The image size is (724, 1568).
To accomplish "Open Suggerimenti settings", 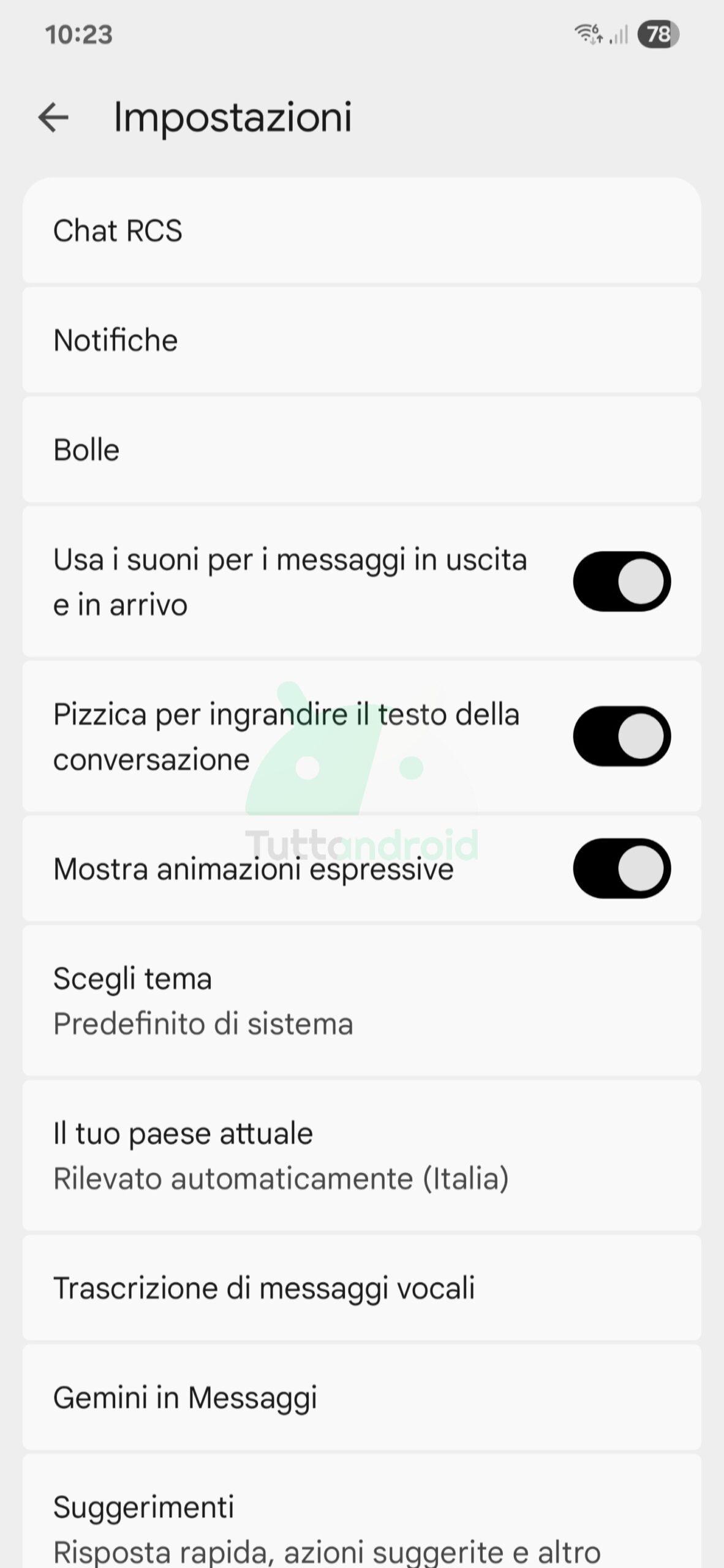I will 361,1525.
